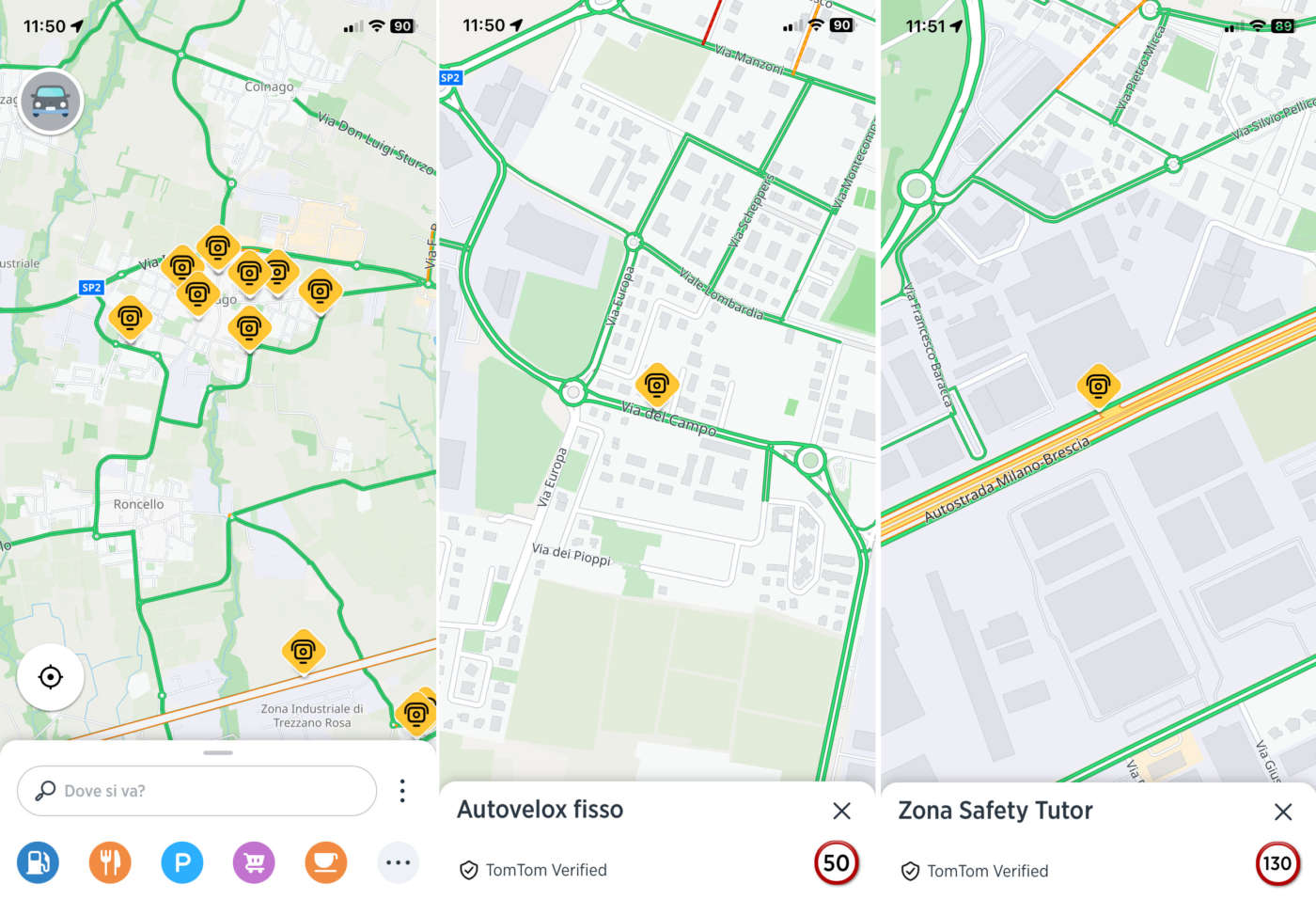Viewport: 1316px width, 900px height.
Task: Tap the "Dove si va?" search field
Action: pos(197,791)
